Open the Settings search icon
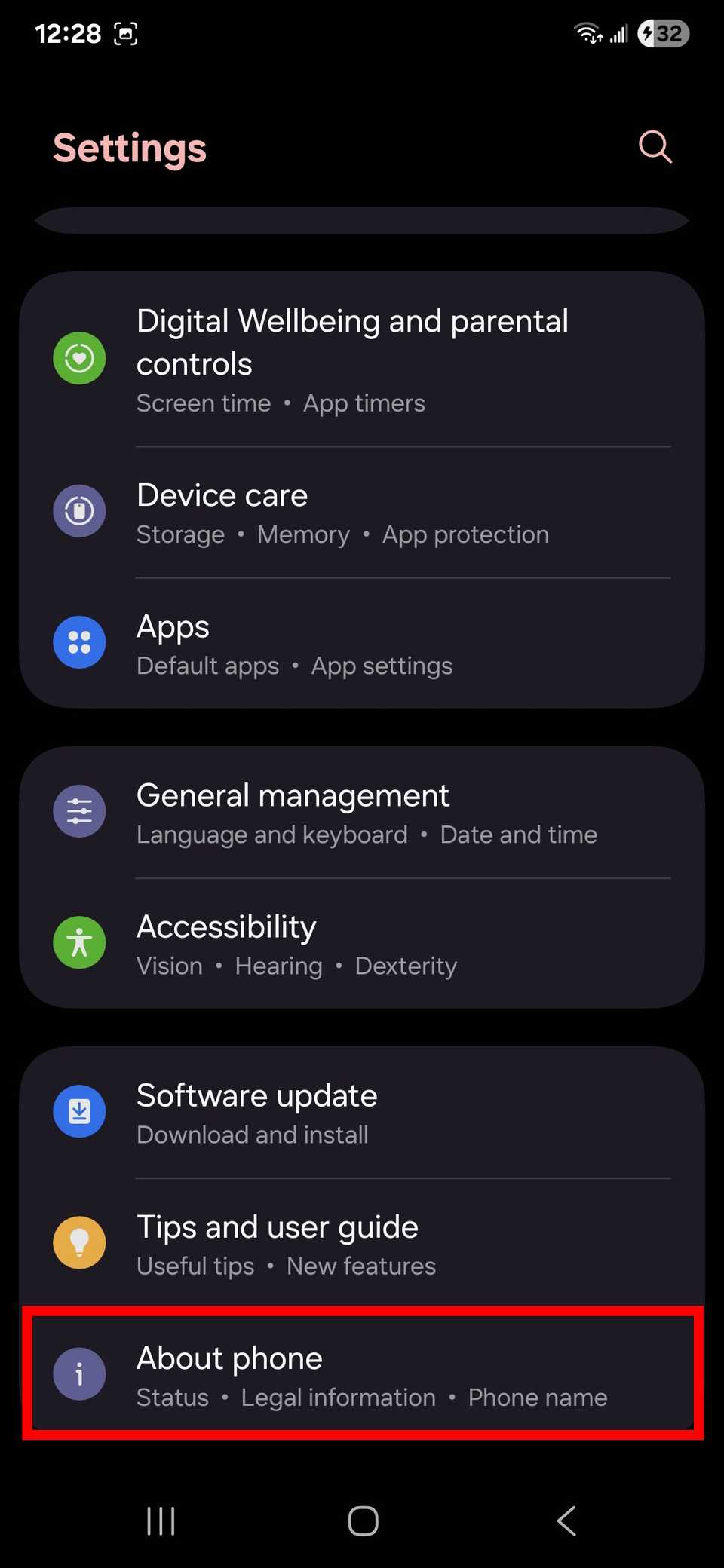The width and height of the screenshot is (724, 1568). pyautogui.click(x=655, y=147)
